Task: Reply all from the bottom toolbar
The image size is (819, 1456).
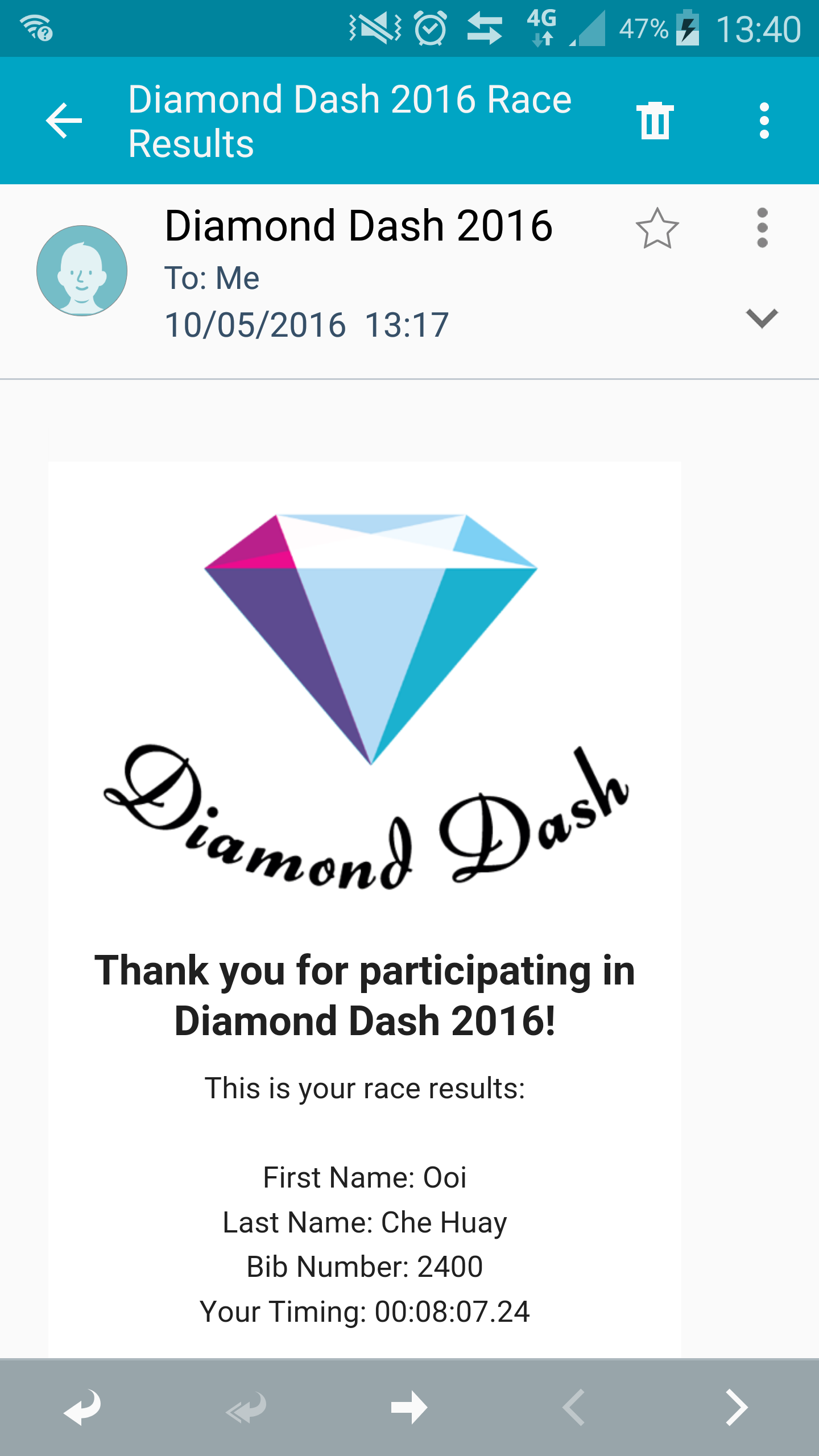Action: [246, 1408]
